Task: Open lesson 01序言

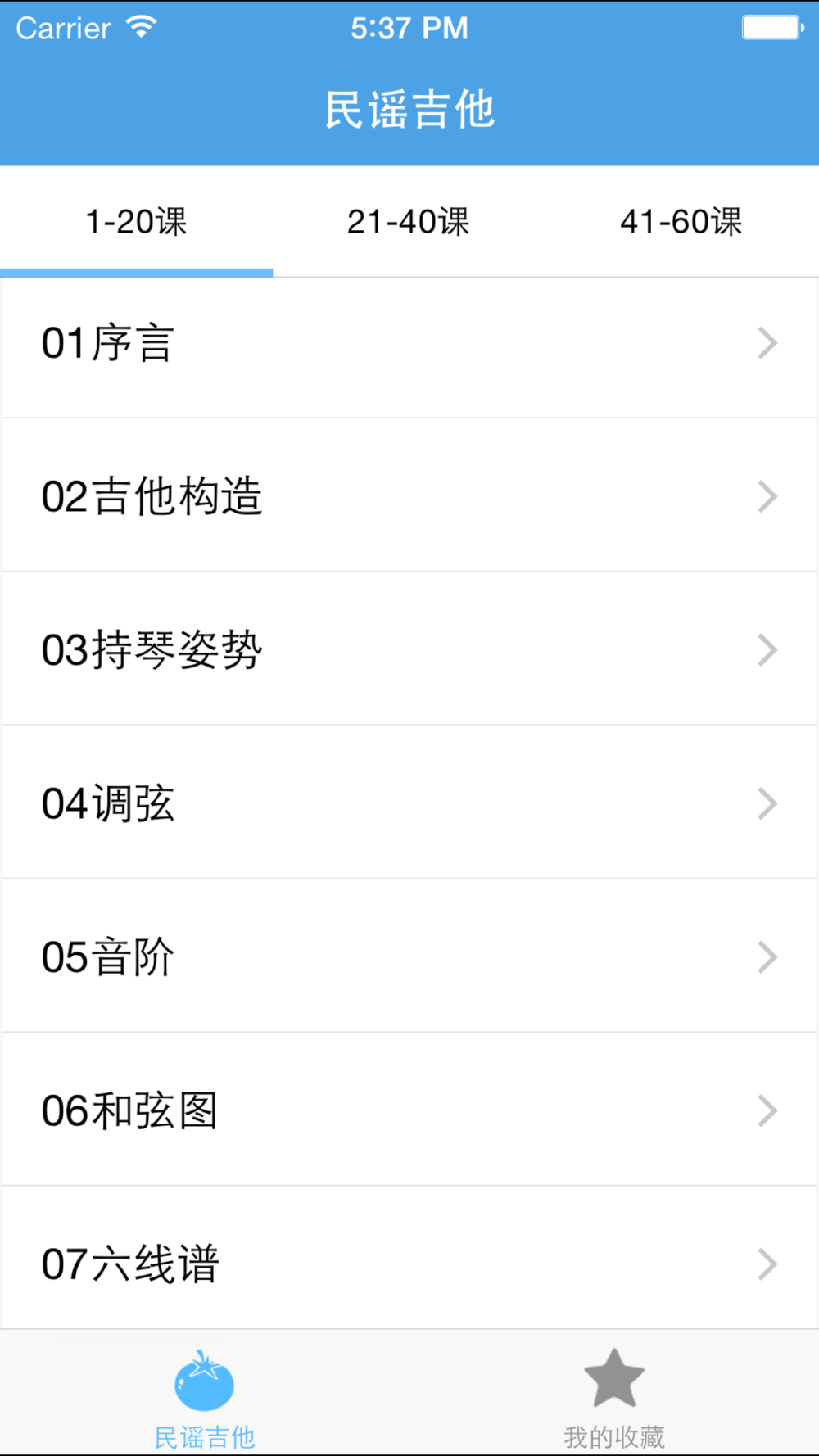Action: point(409,344)
